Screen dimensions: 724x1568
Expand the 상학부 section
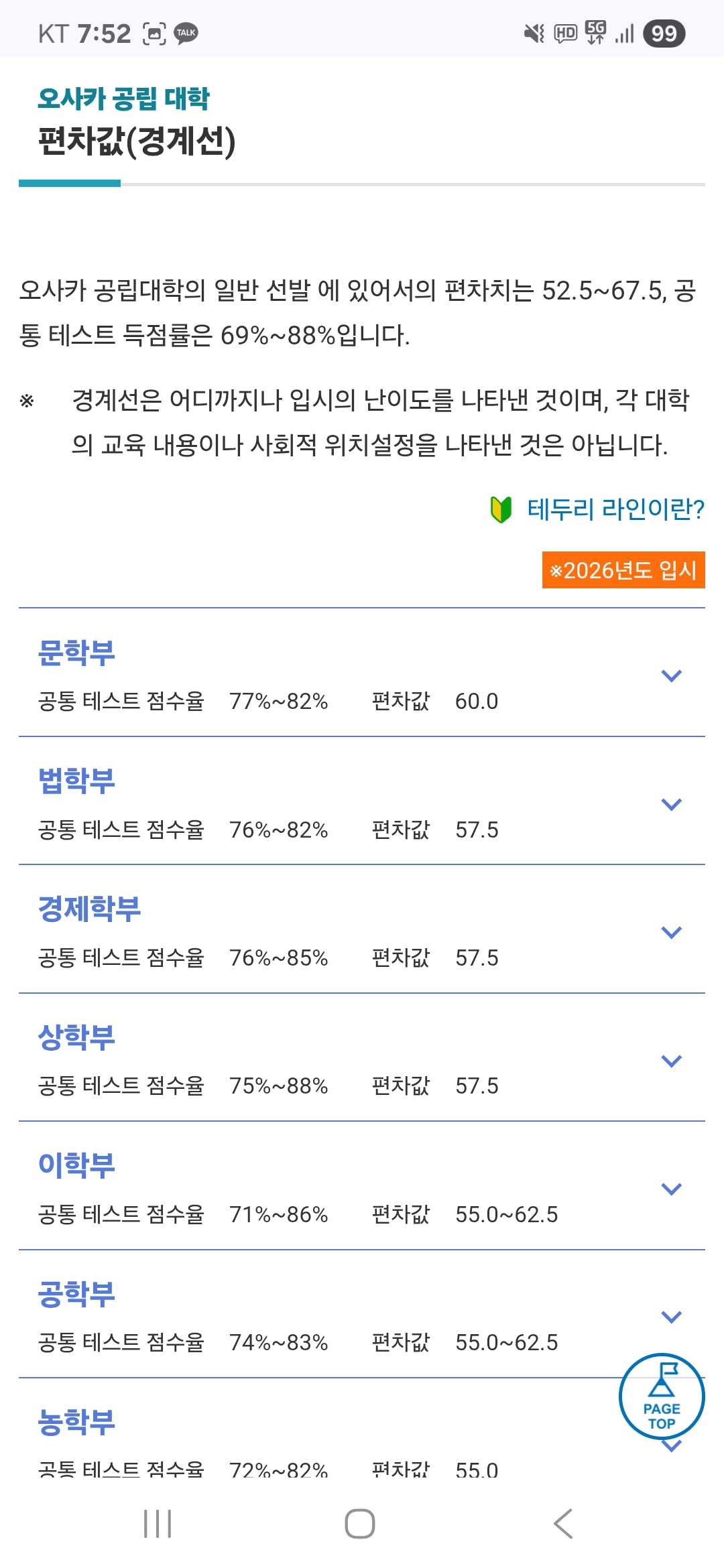tap(362, 1057)
